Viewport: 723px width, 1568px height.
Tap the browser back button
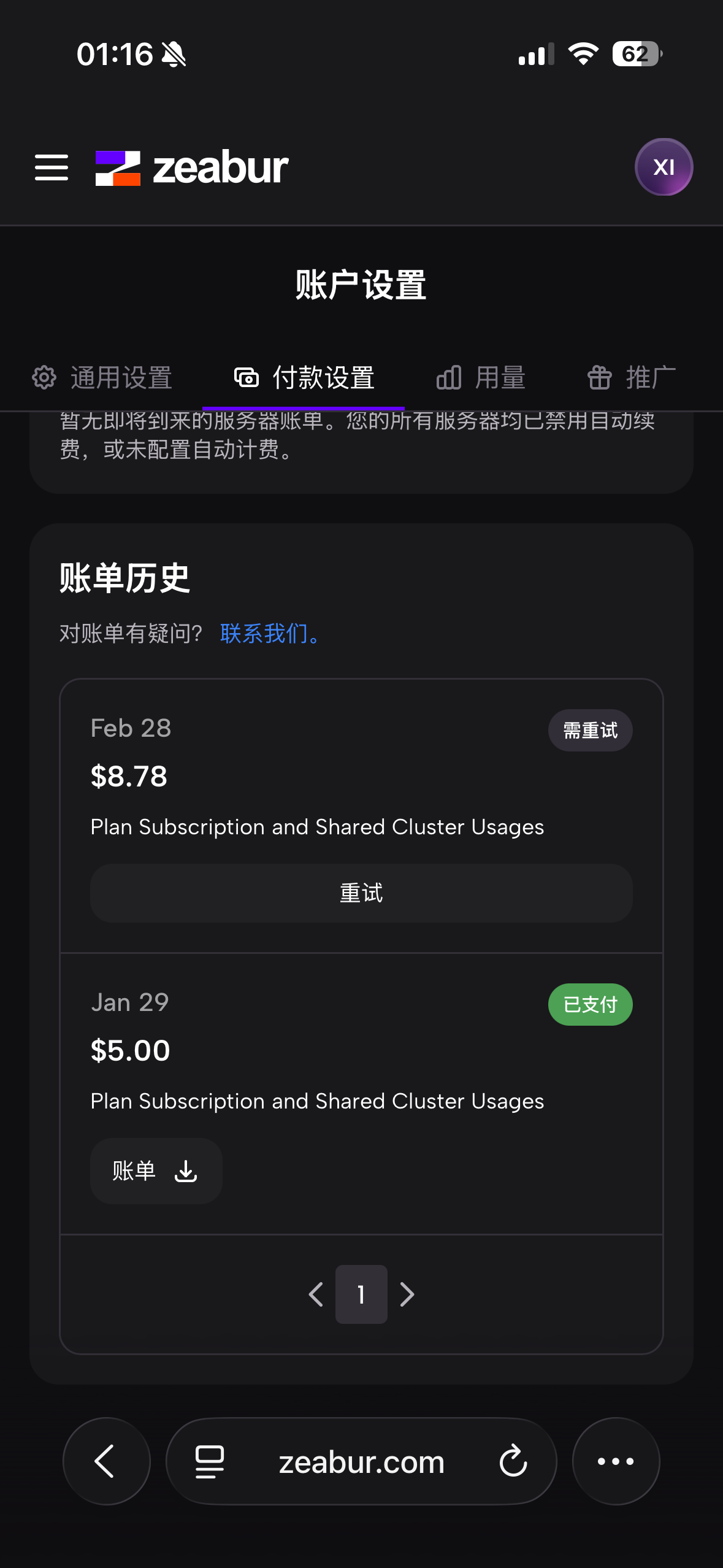tap(106, 1461)
